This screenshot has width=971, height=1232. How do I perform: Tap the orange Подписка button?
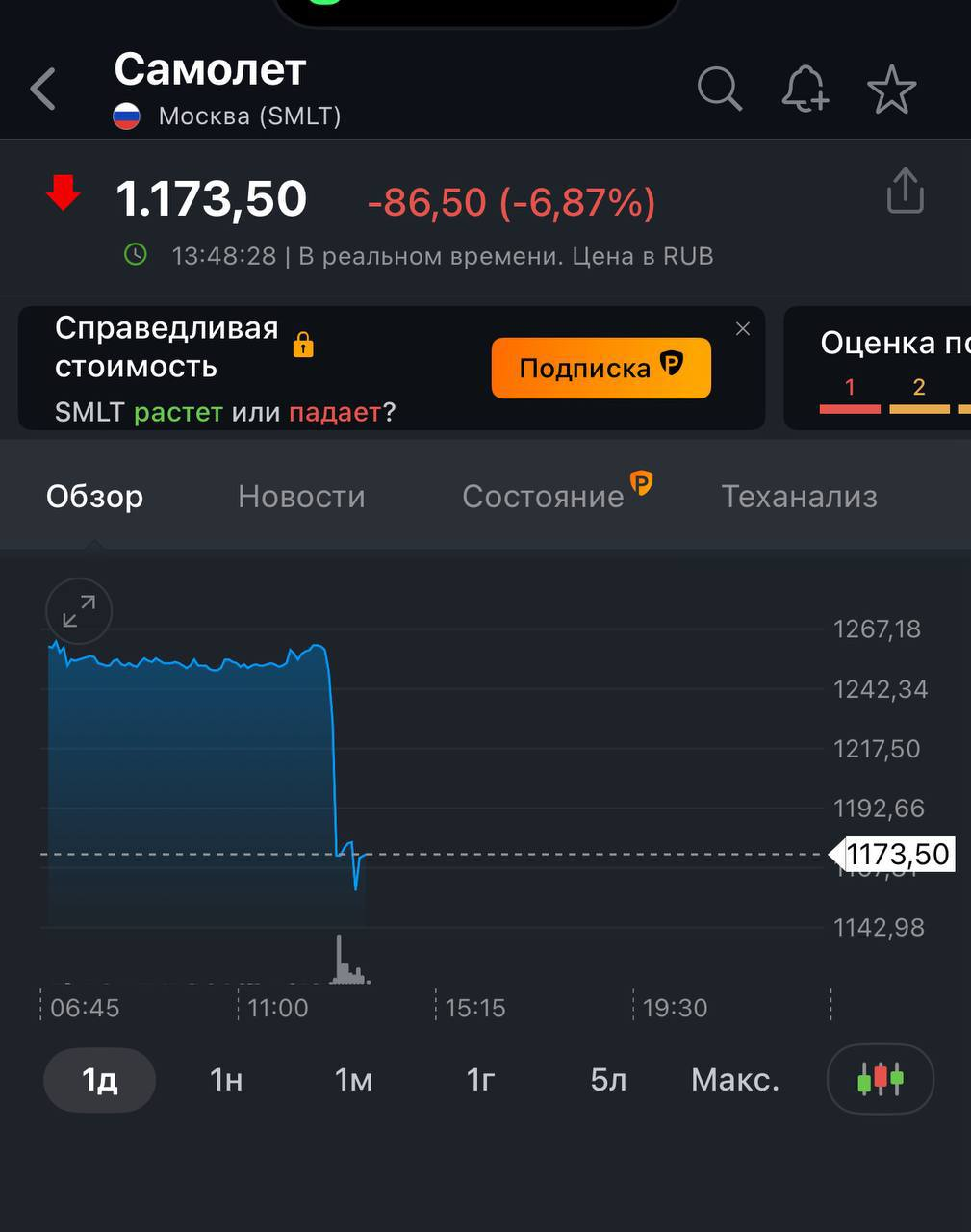(x=600, y=368)
